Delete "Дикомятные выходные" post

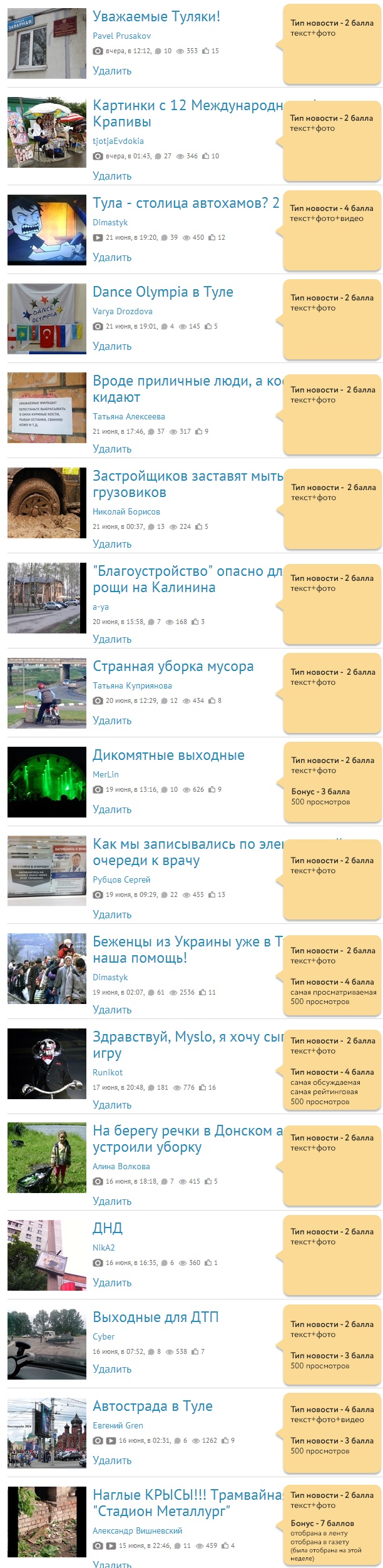point(112,809)
